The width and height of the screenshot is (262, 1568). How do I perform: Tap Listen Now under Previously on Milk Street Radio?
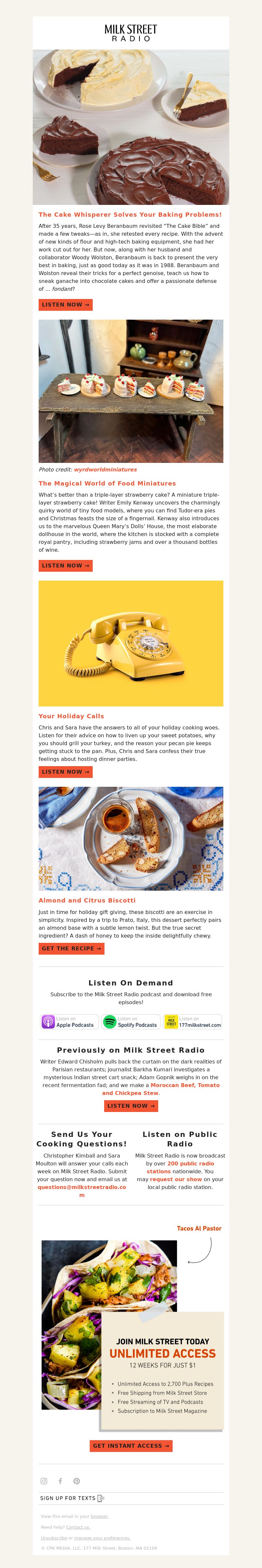[131, 1106]
